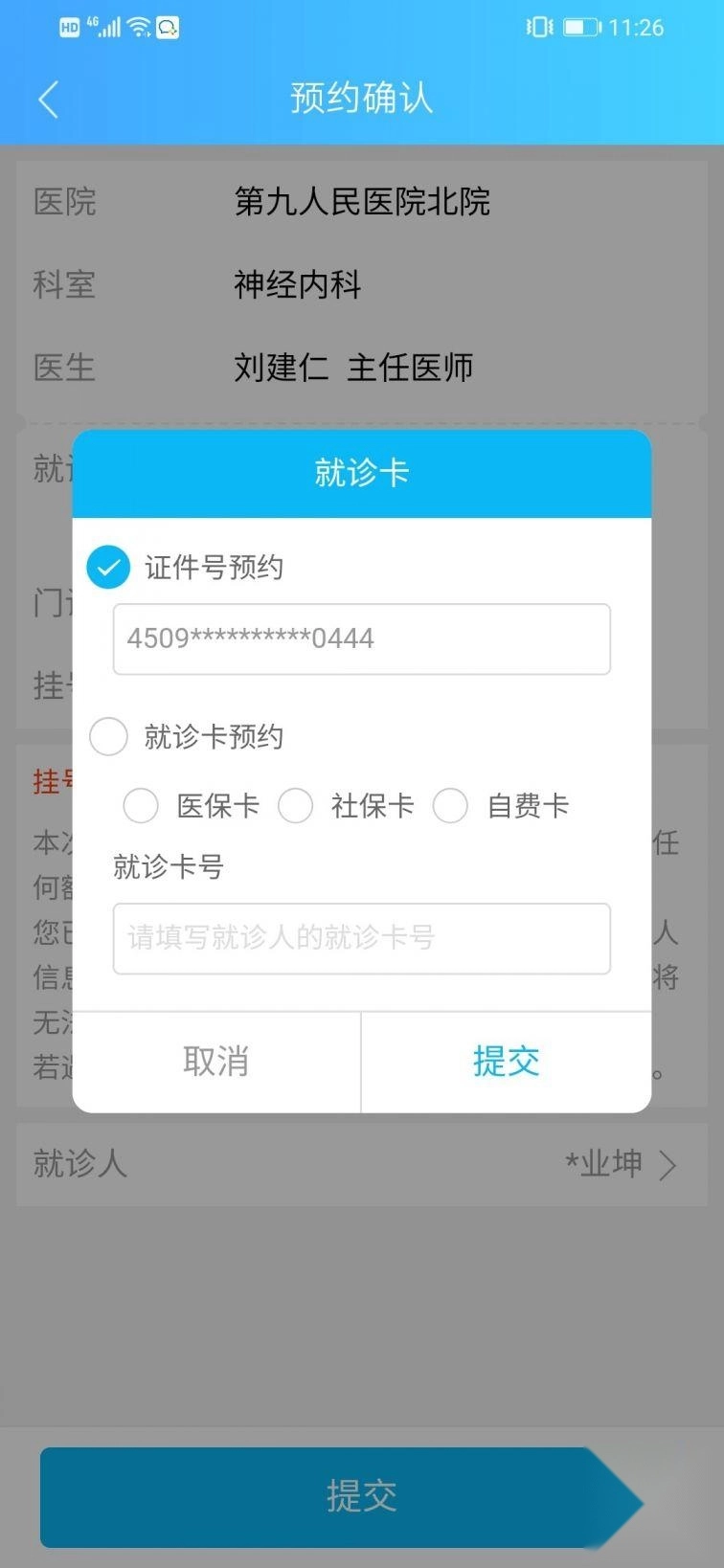Confirm the dialog with 提交
Screen dimensions: 724x1568
[506, 1062]
